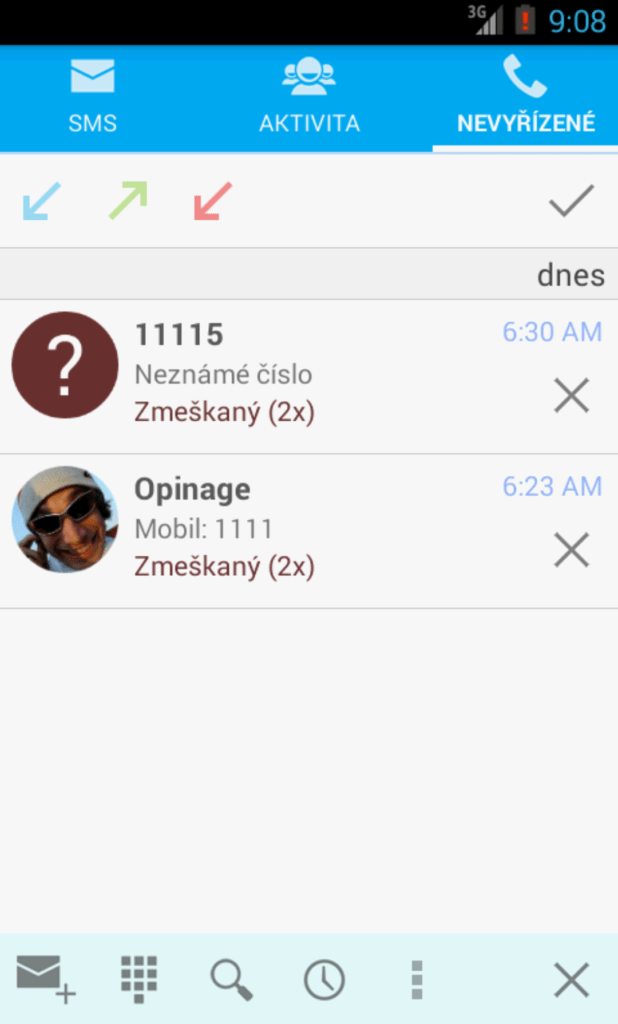Filter by outgoing calls green arrow
Image resolution: width=618 pixels, height=1024 pixels.
(x=128, y=200)
